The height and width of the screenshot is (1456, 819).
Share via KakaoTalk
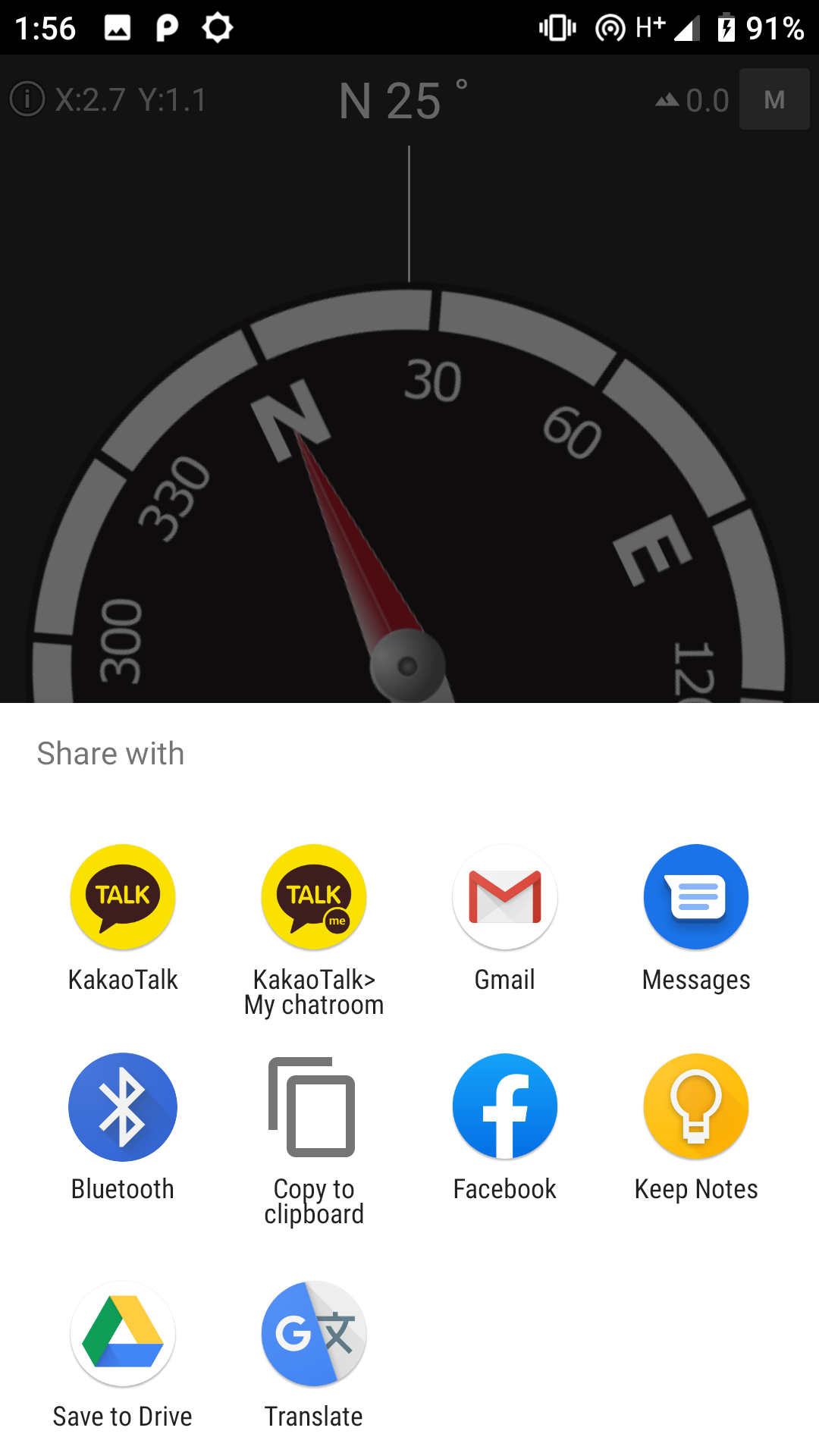(122, 897)
